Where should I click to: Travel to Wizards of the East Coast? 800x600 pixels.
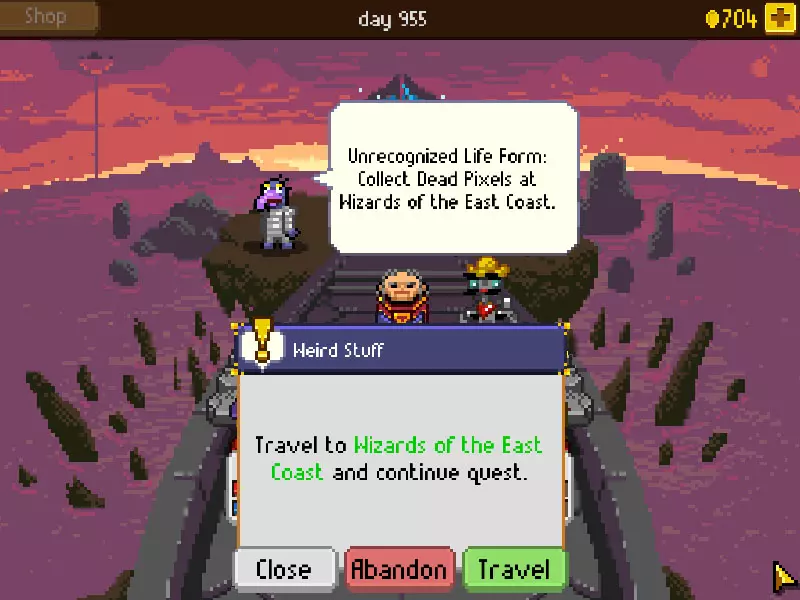[514, 570]
